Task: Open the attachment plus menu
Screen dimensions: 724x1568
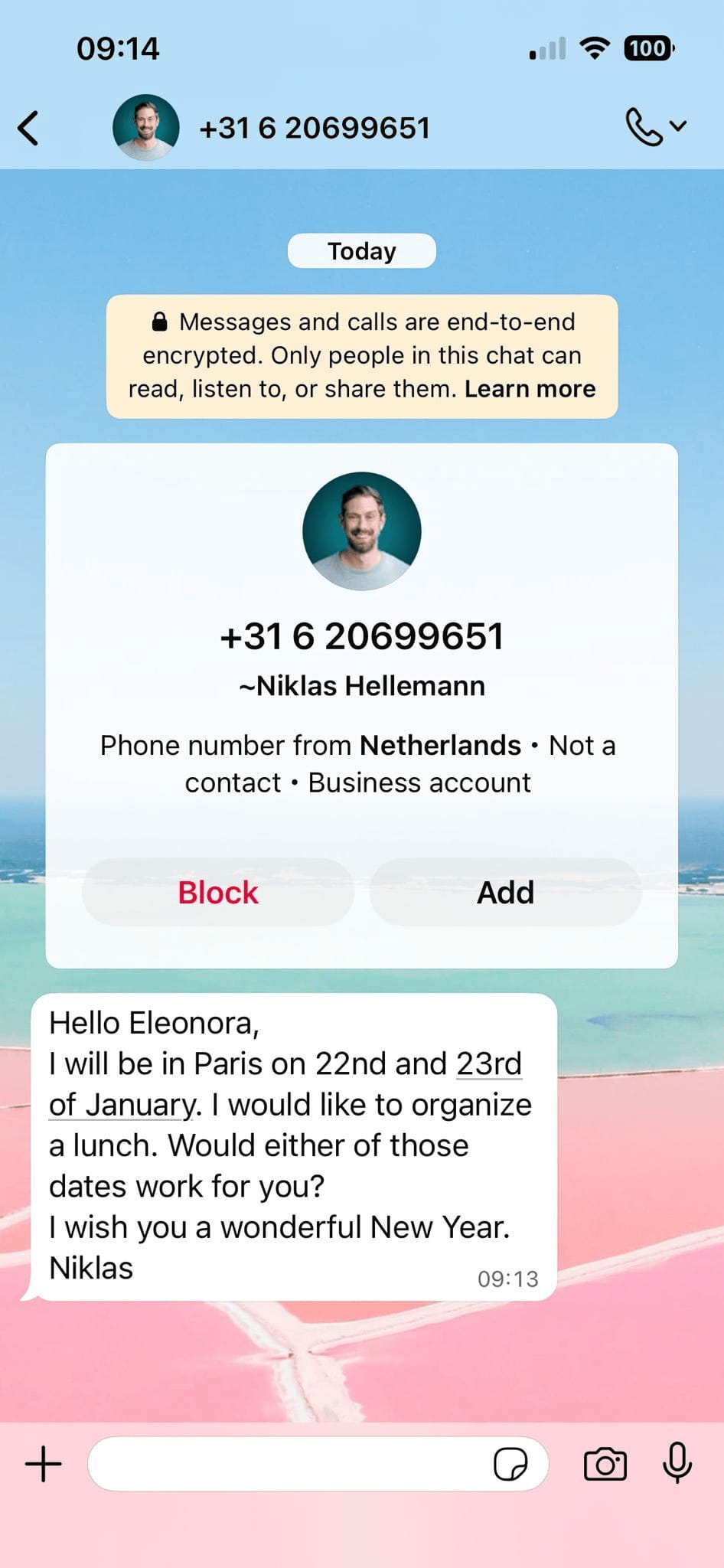Action: pyautogui.click(x=44, y=1464)
